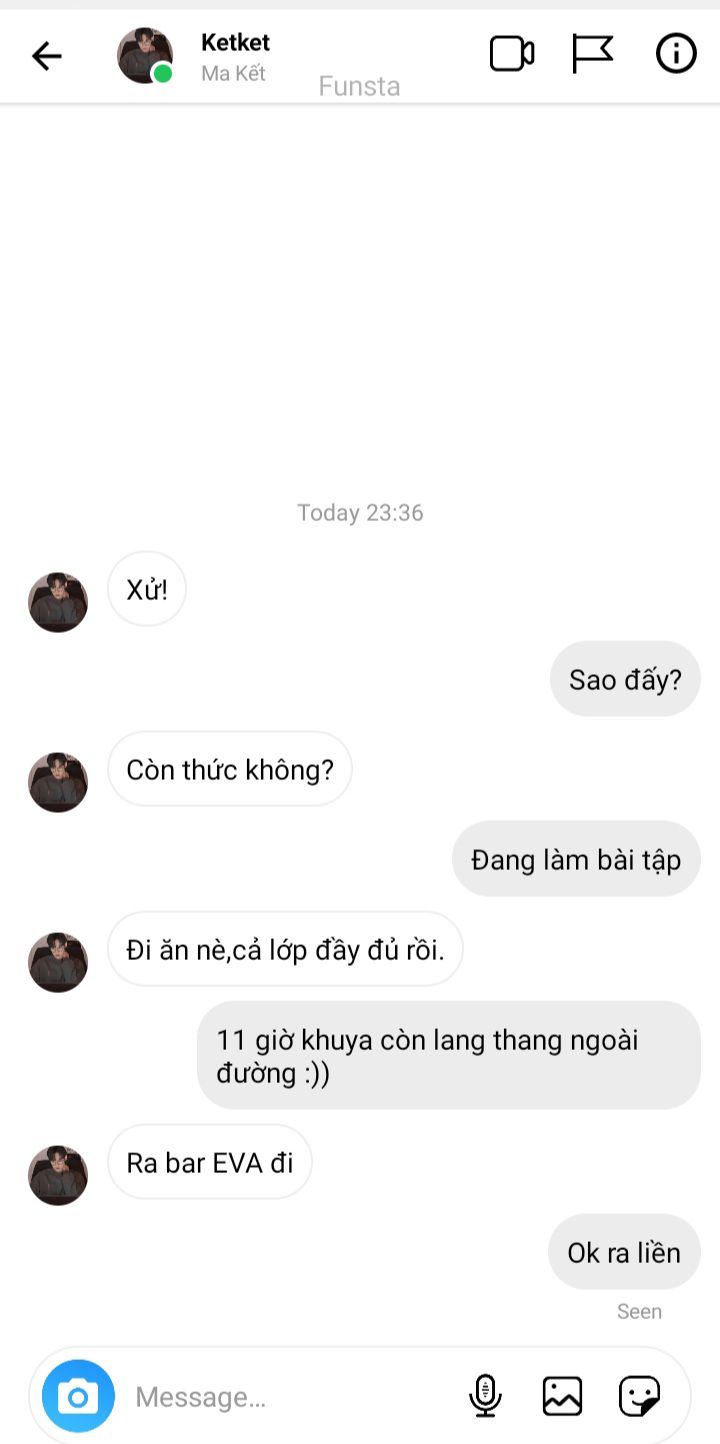Go back using the arrow

47,56
